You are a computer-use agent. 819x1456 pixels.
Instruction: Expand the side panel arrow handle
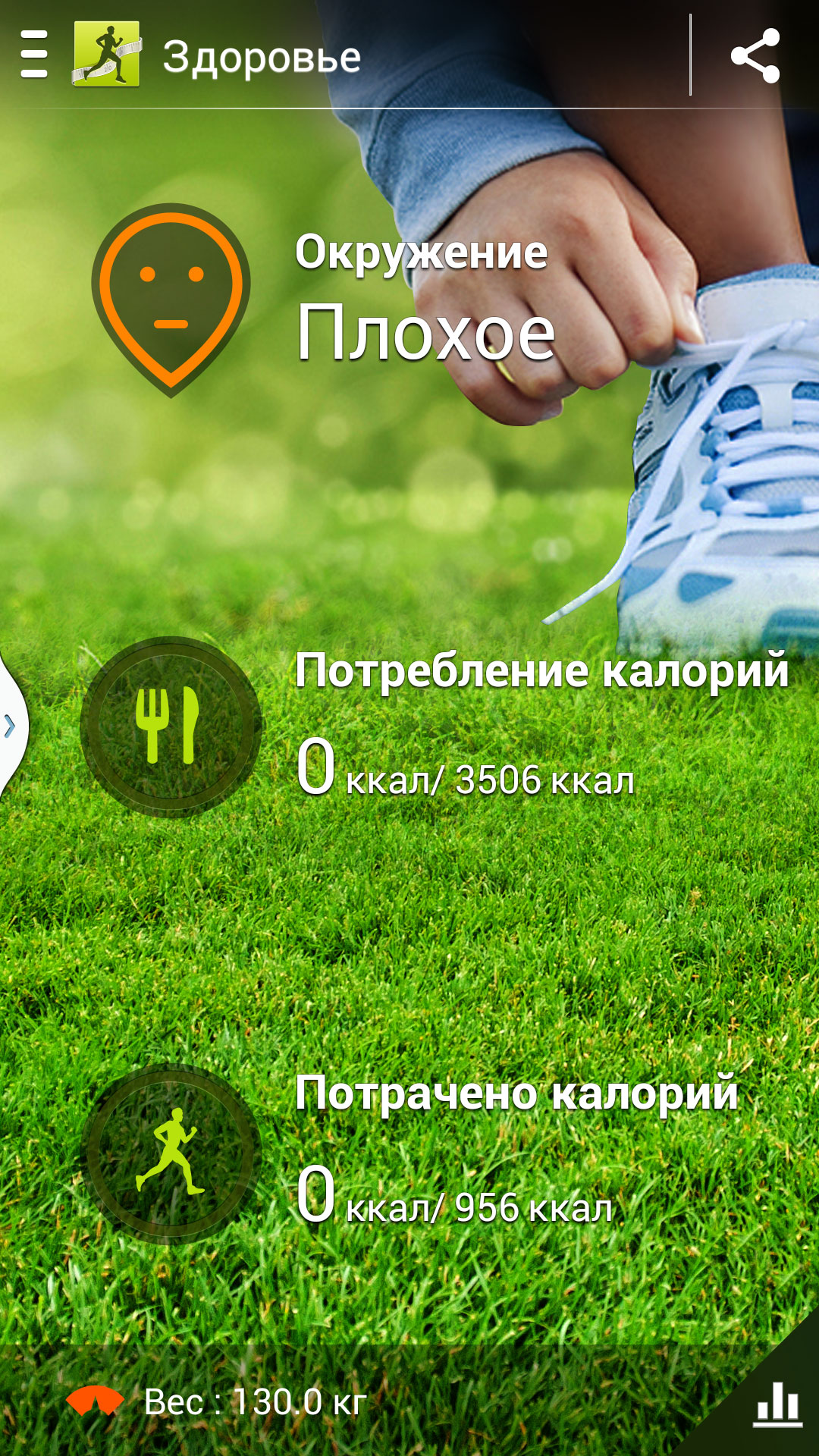pyautogui.click(x=11, y=726)
